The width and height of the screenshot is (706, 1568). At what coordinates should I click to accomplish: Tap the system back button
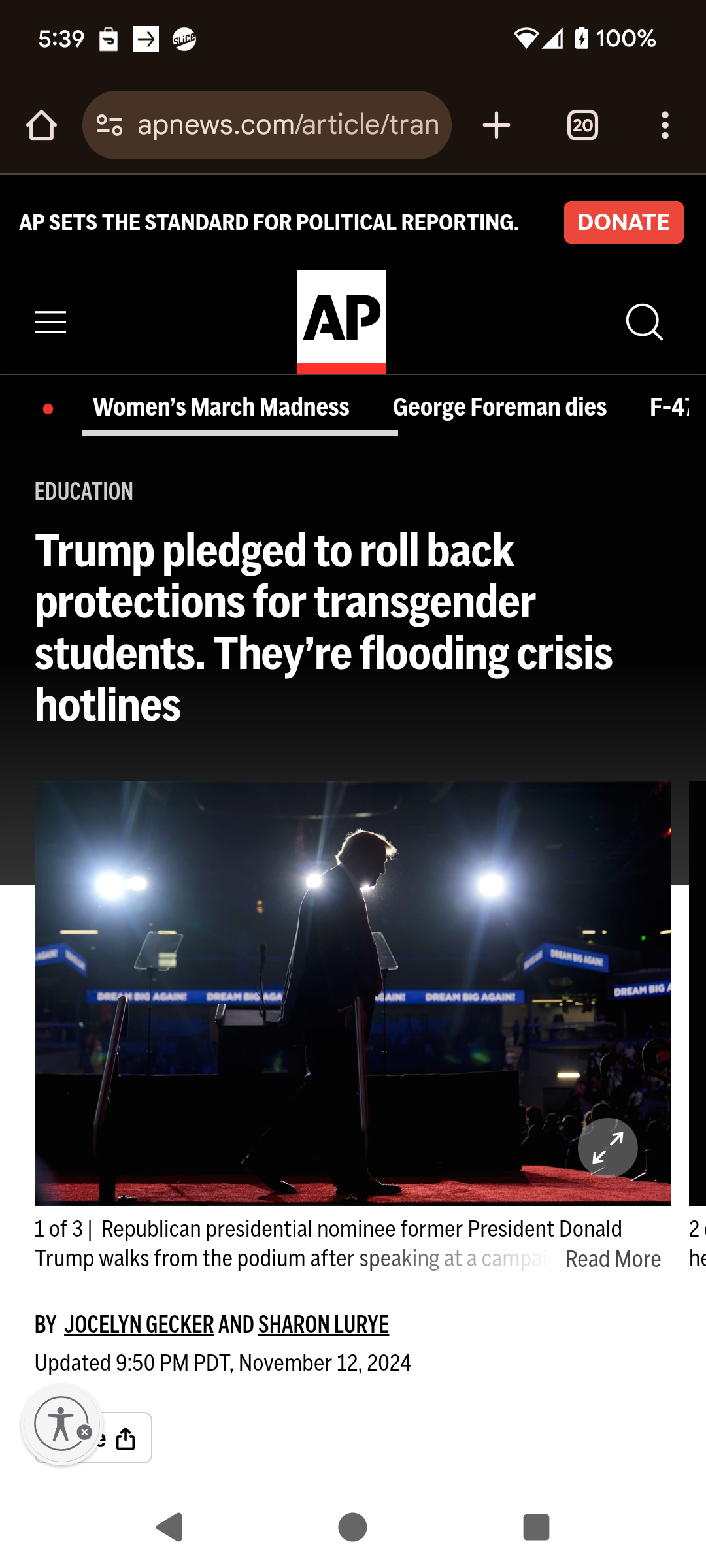click(x=169, y=1527)
